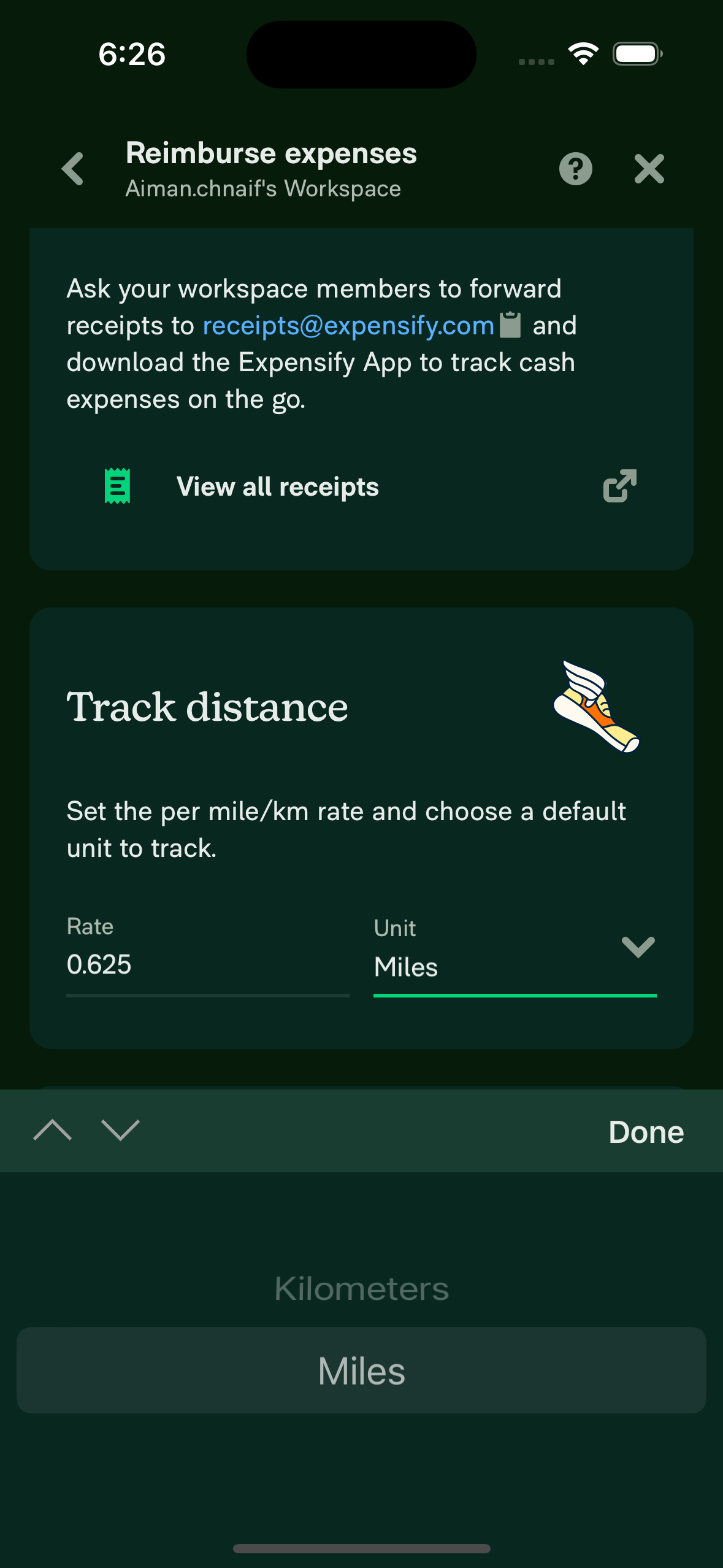Tap Done to dismiss the picker

pos(646,1132)
